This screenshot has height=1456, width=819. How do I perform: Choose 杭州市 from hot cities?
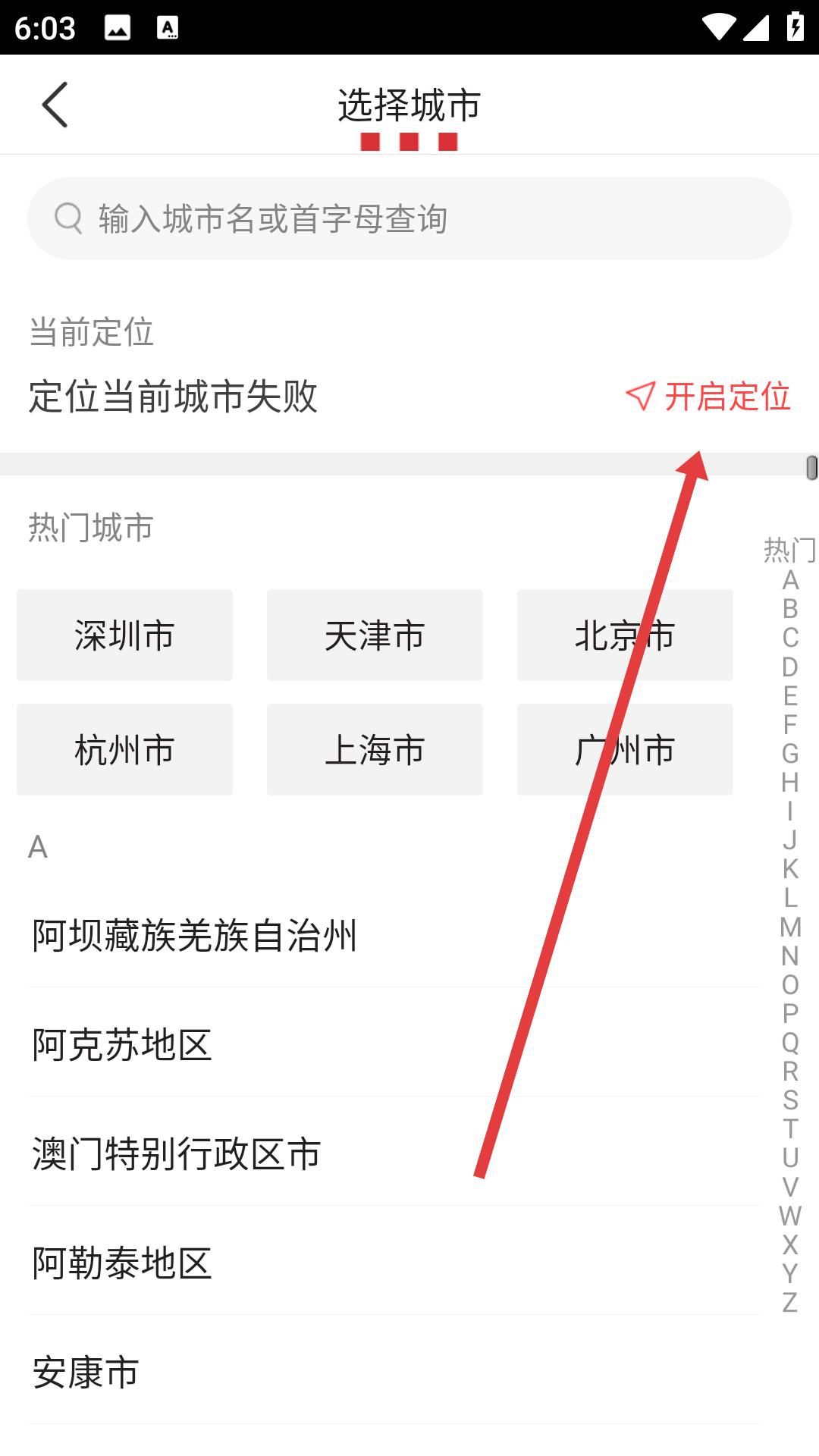click(124, 749)
